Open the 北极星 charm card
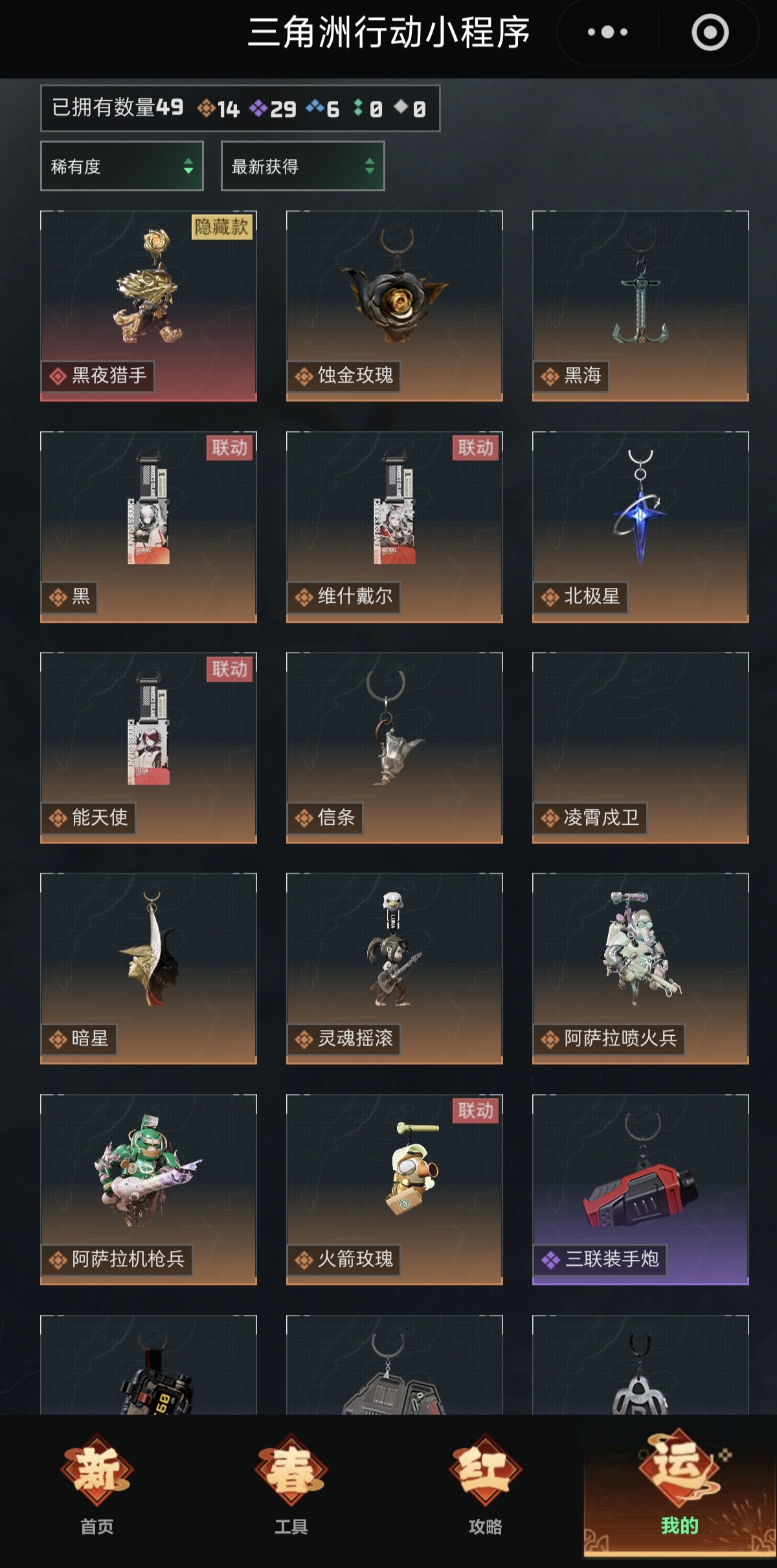The width and height of the screenshot is (777, 1568). (x=640, y=527)
